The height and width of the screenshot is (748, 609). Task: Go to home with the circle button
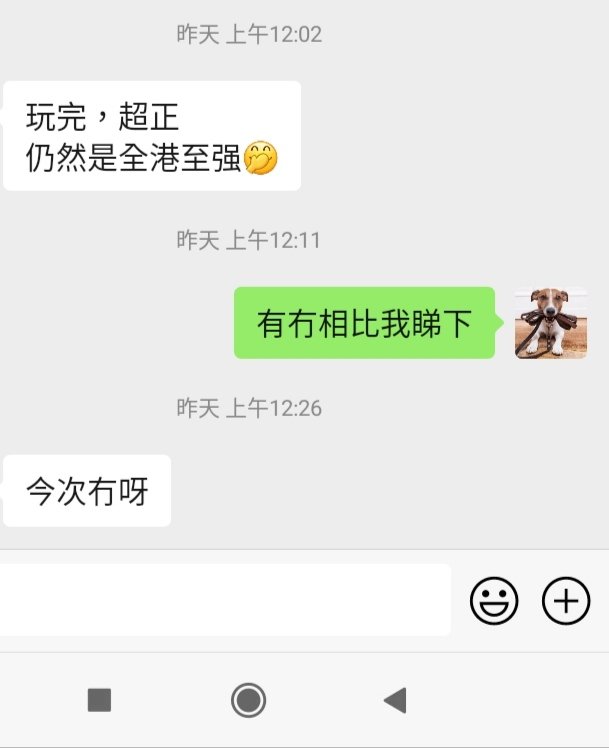(x=248, y=700)
